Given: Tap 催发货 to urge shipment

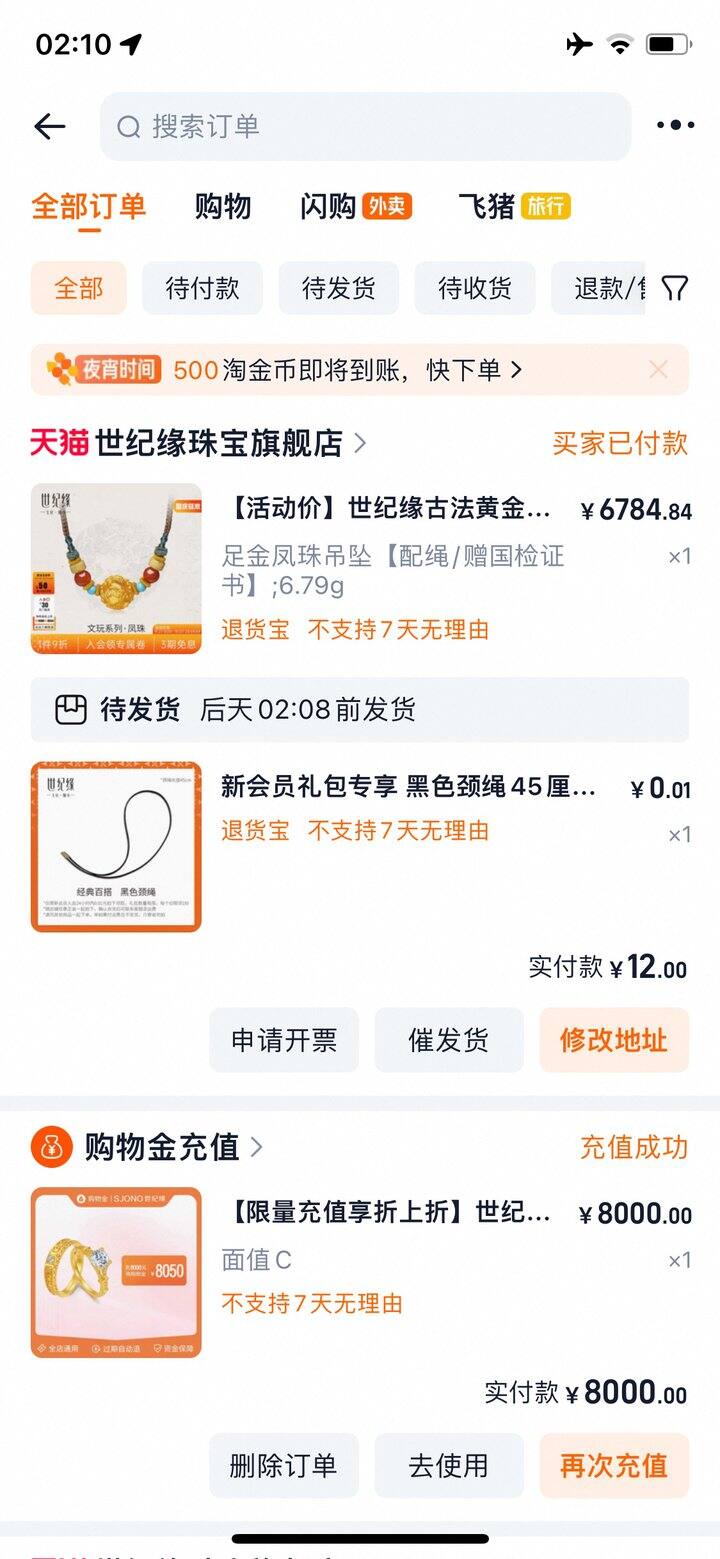Looking at the screenshot, I should click(448, 1040).
